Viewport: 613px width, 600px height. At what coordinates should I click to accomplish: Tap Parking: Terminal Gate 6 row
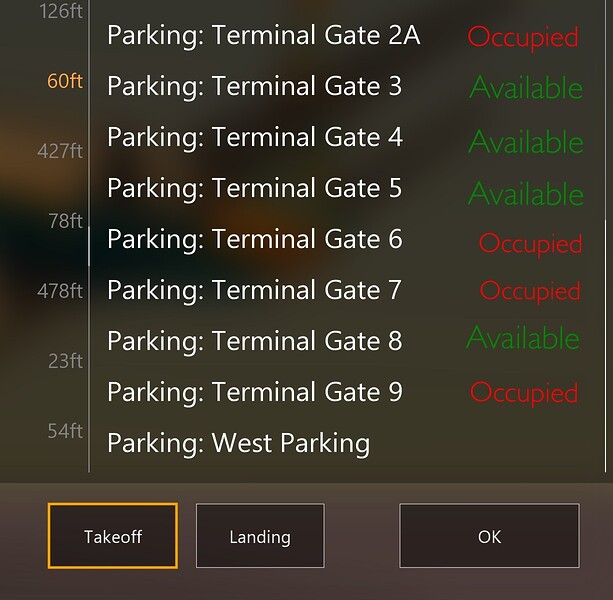[x=254, y=239]
